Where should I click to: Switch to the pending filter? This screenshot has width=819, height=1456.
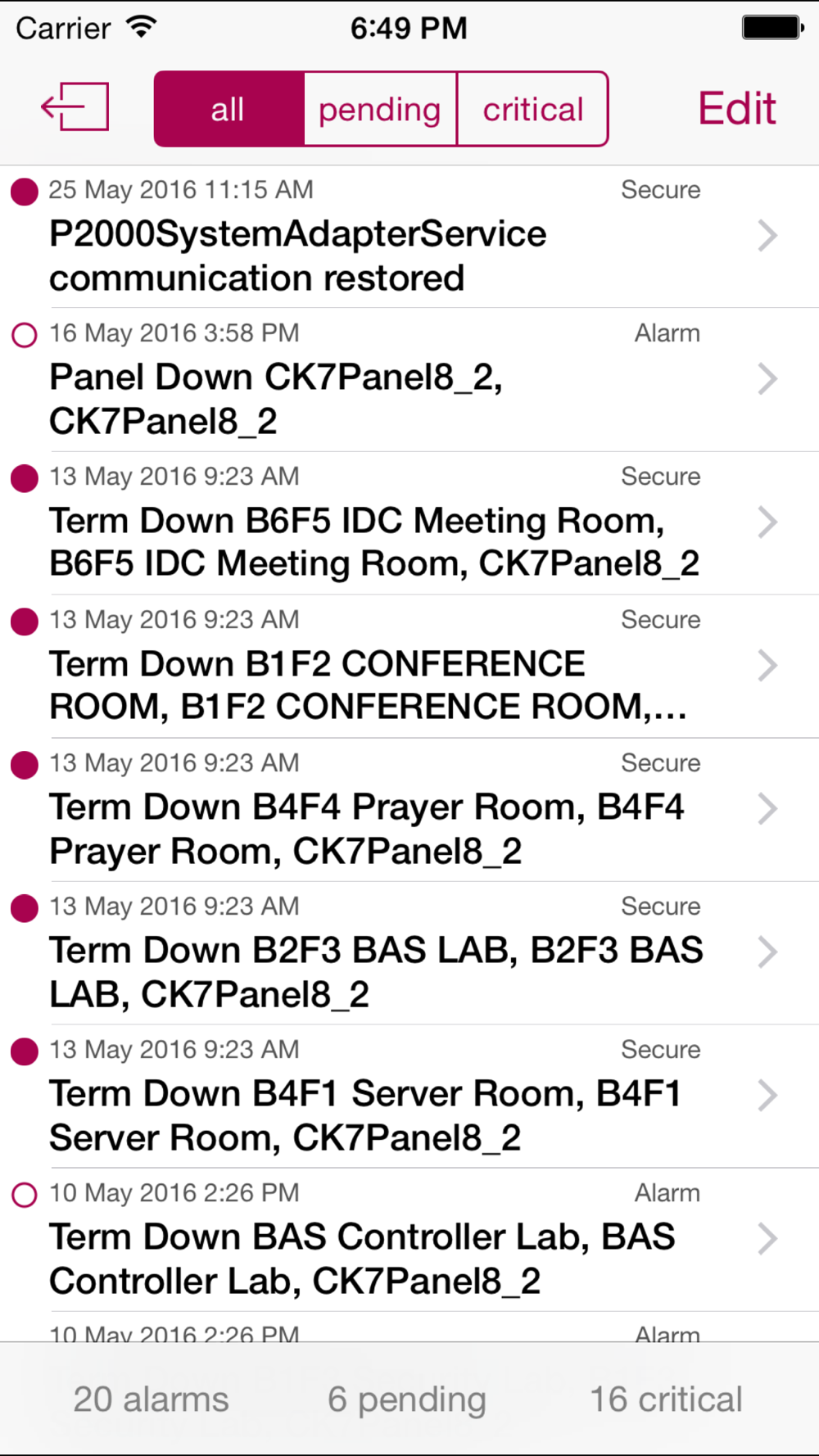pyautogui.click(x=380, y=109)
